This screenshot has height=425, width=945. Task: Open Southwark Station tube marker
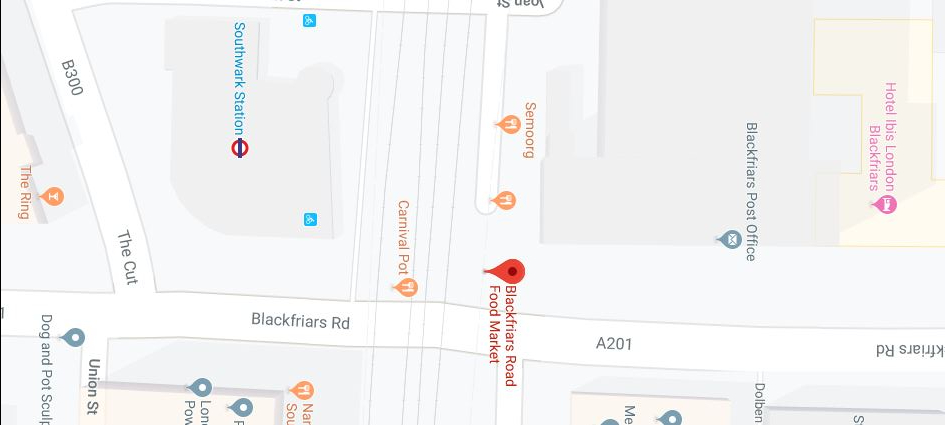(x=240, y=148)
